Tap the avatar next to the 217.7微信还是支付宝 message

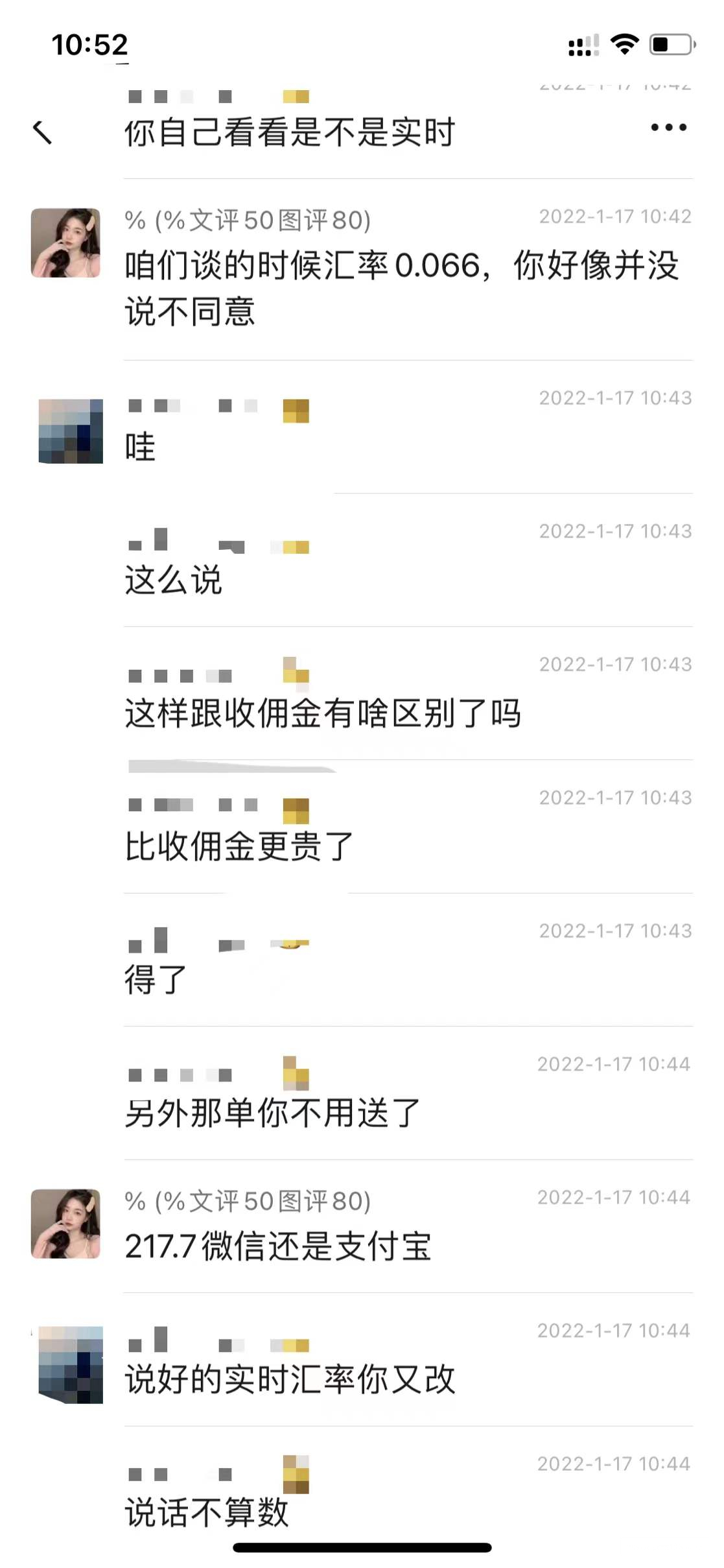pos(66,1224)
